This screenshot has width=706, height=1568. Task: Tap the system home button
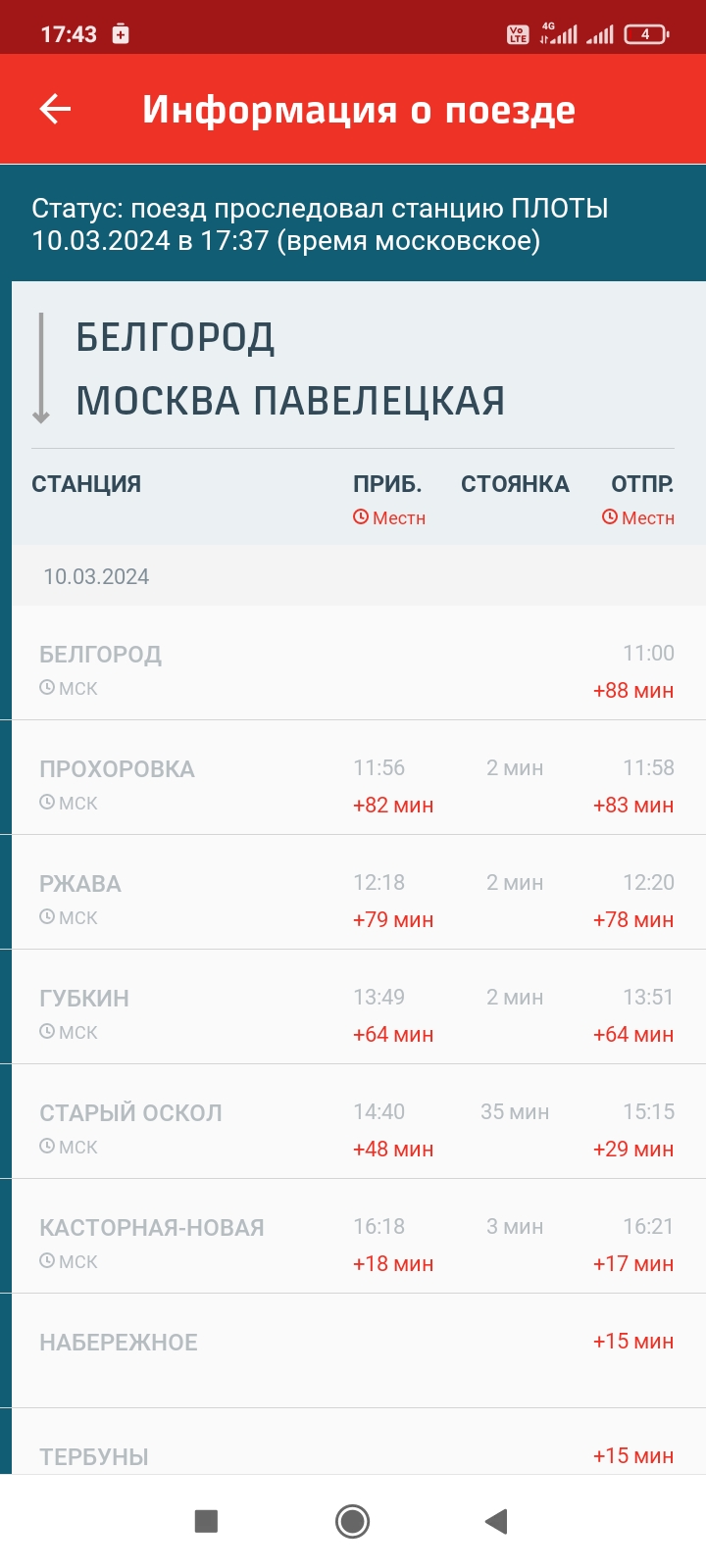click(x=352, y=1521)
